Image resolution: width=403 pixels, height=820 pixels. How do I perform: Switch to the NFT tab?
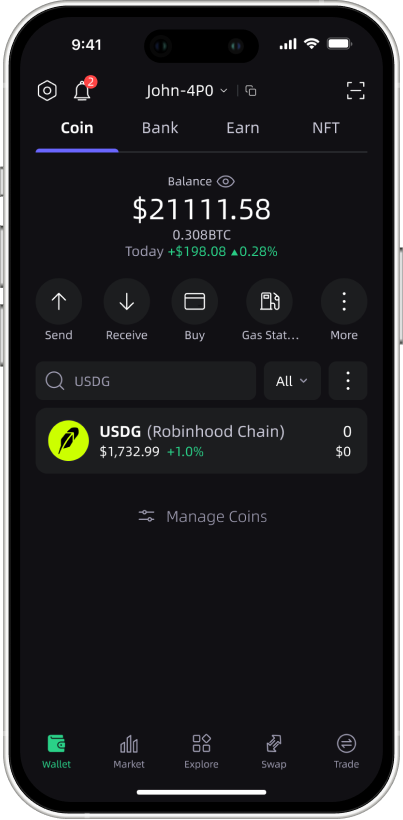[x=326, y=128]
